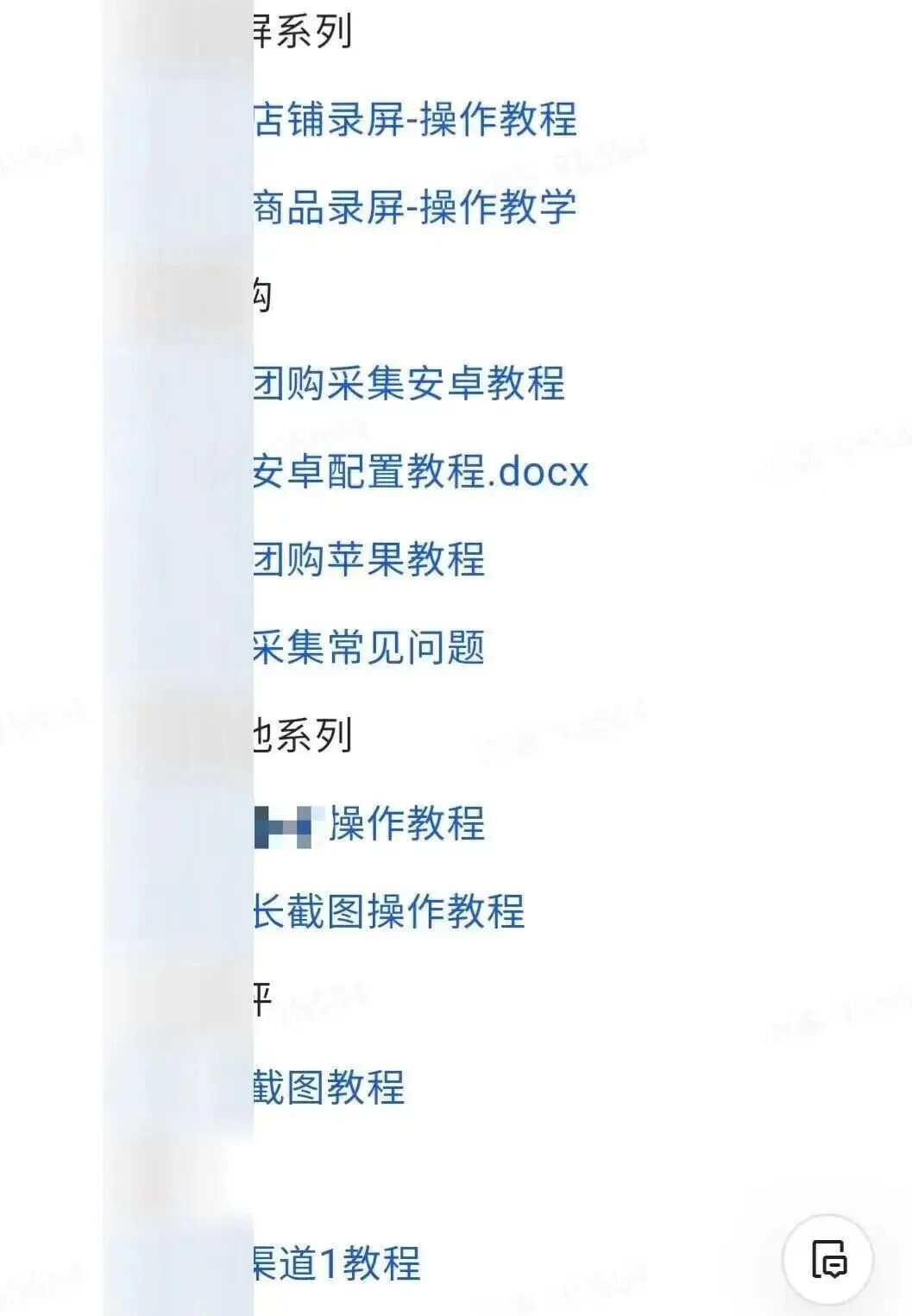Open 团购苹果教程 link
912x1316 pixels.
point(369,559)
